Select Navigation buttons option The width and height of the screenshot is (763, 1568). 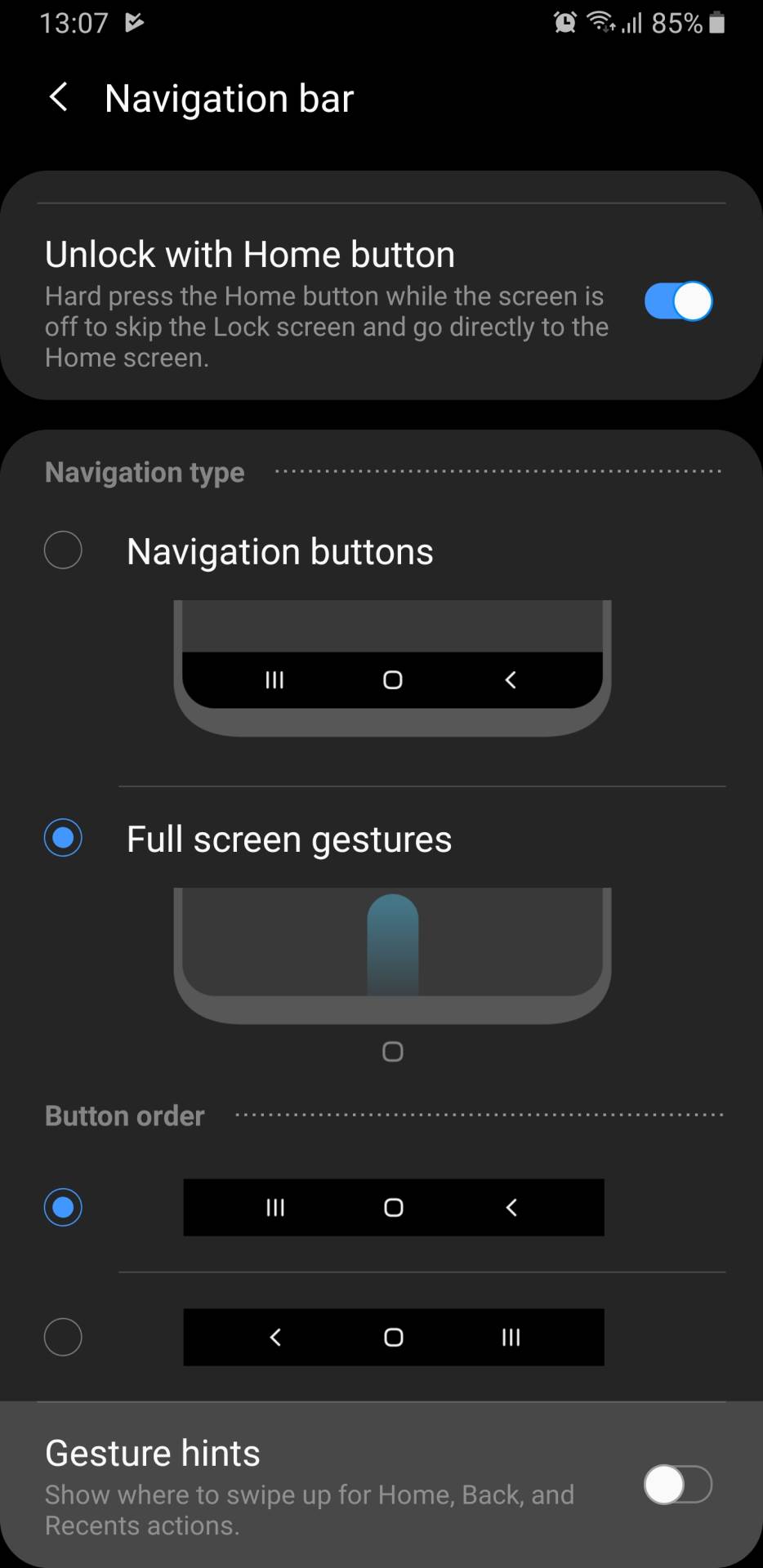[x=63, y=550]
